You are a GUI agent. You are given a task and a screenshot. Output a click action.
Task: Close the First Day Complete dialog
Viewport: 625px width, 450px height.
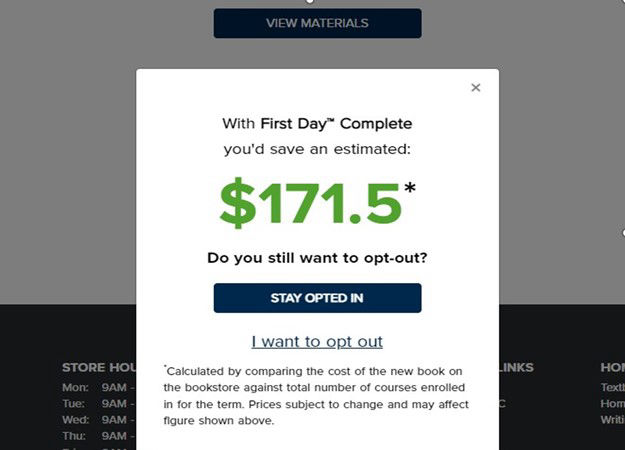[475, 88]
